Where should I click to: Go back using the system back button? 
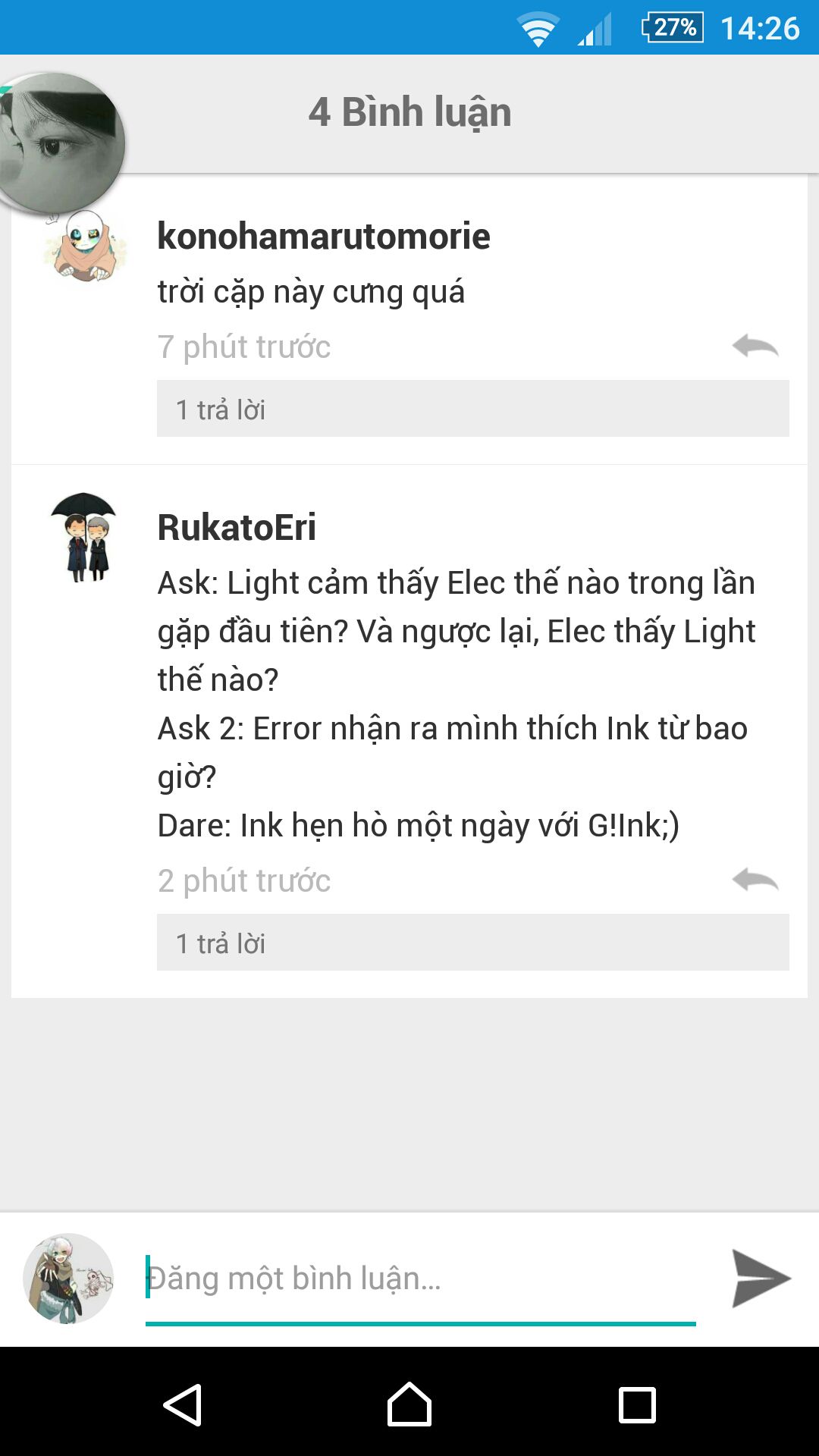182,1405
